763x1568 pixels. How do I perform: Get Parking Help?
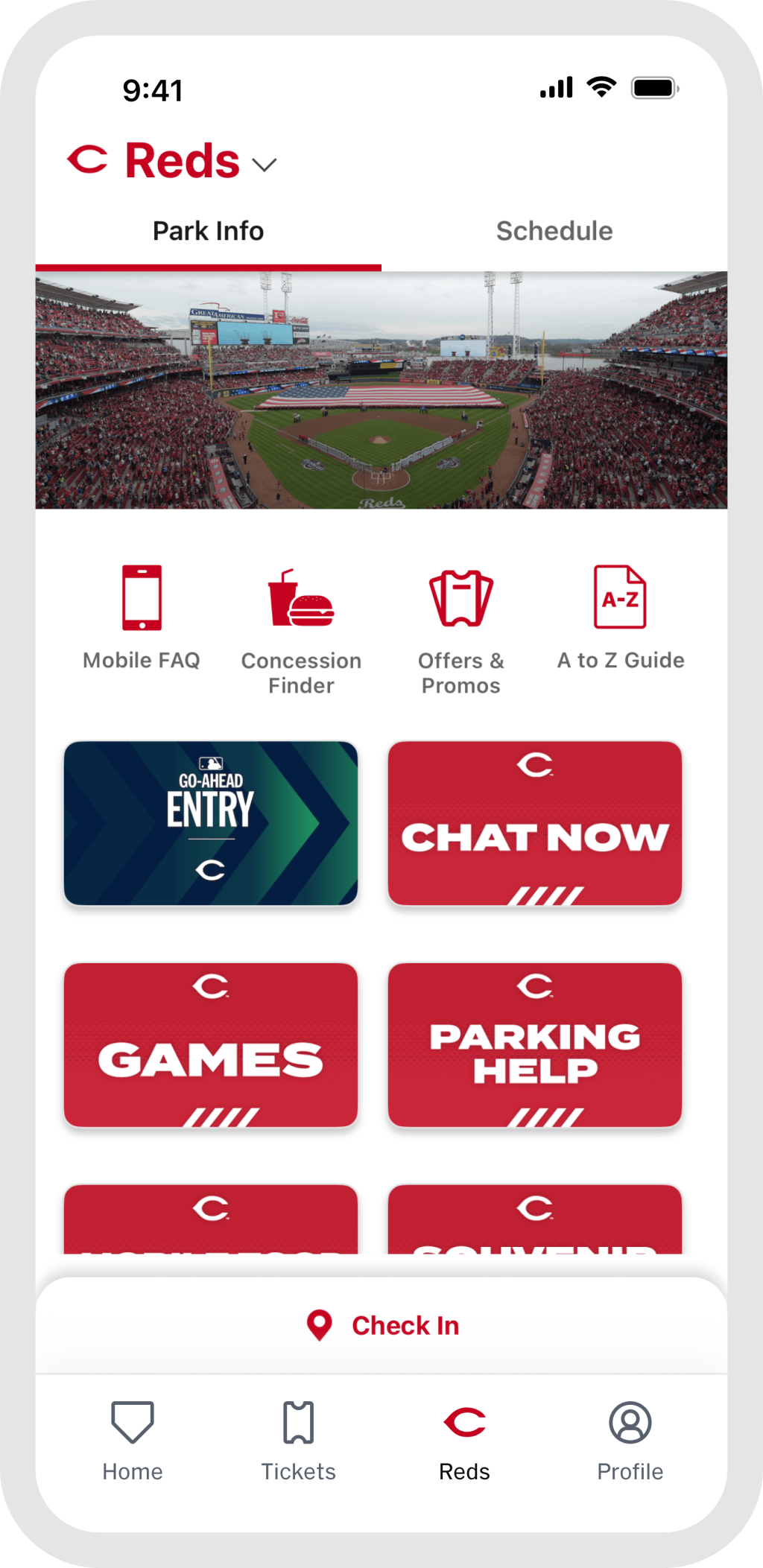pyautogui.click(x=535, y=1046)
